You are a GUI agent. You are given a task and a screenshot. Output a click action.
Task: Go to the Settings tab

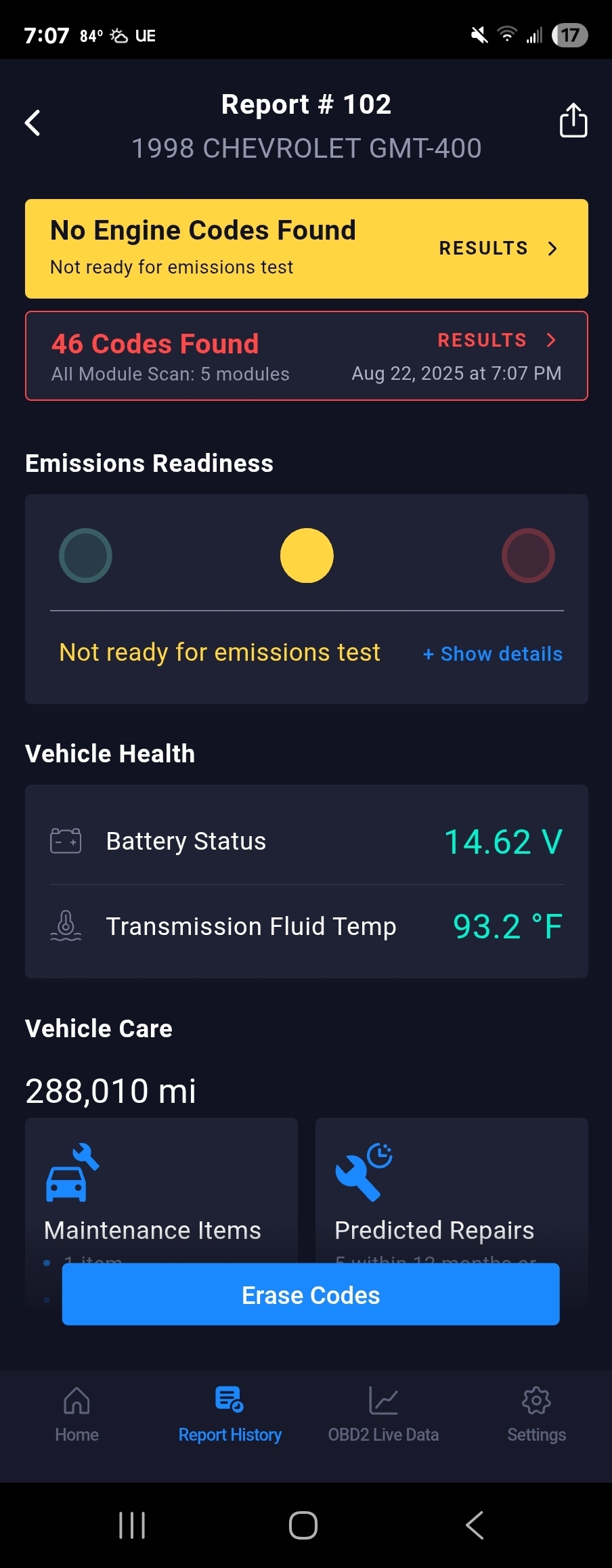coord(536,1414)
